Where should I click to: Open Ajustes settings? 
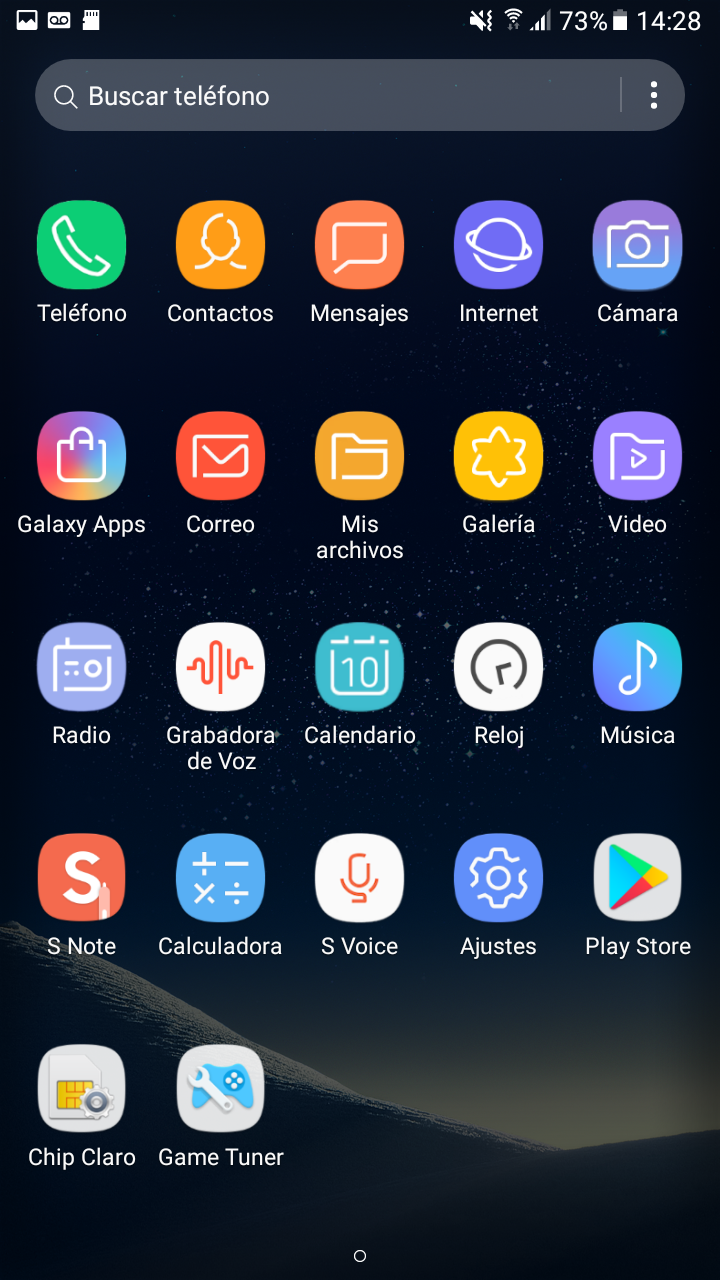(x=498, y=878)
